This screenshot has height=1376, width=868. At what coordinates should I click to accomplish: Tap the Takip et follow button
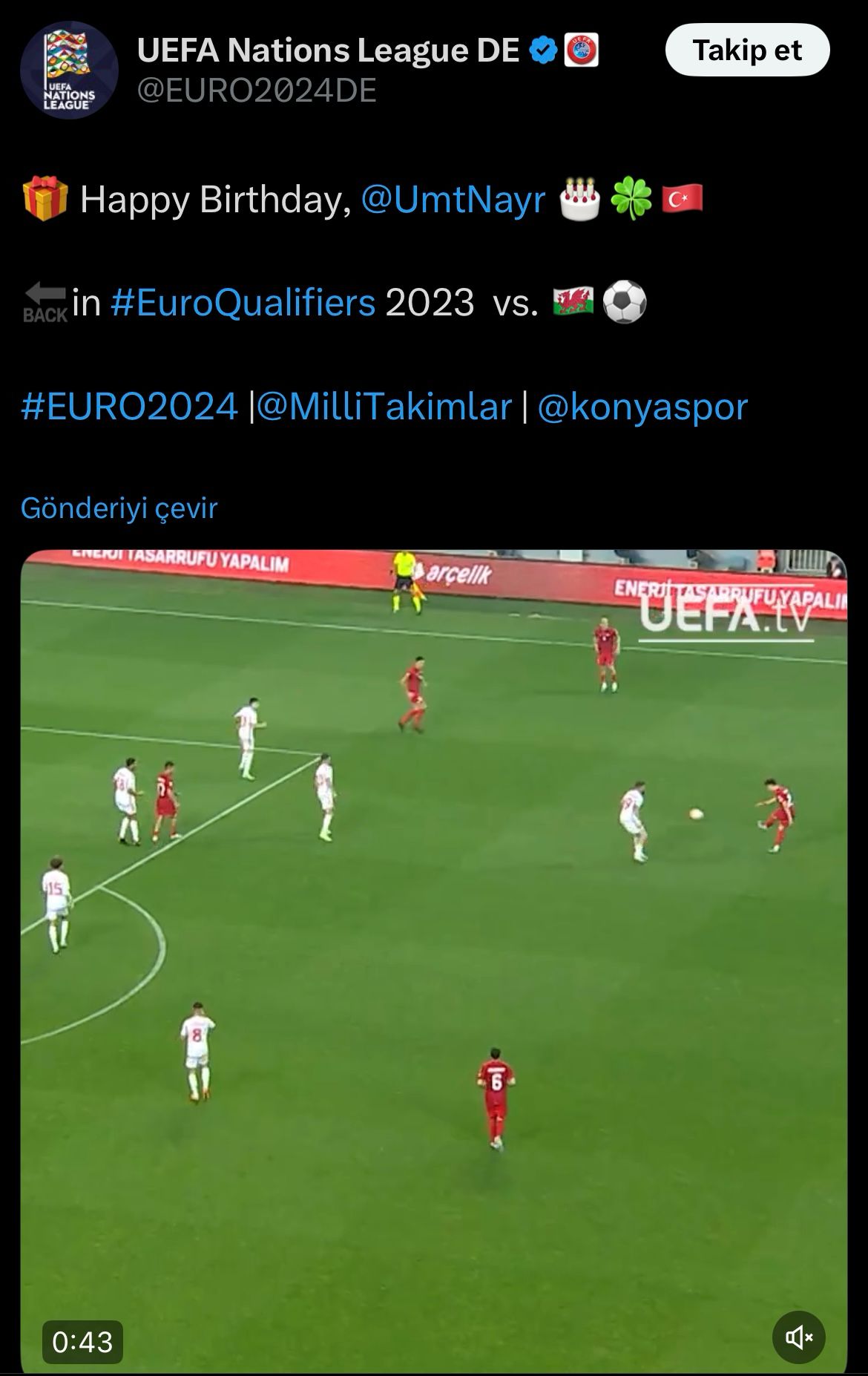746,50
